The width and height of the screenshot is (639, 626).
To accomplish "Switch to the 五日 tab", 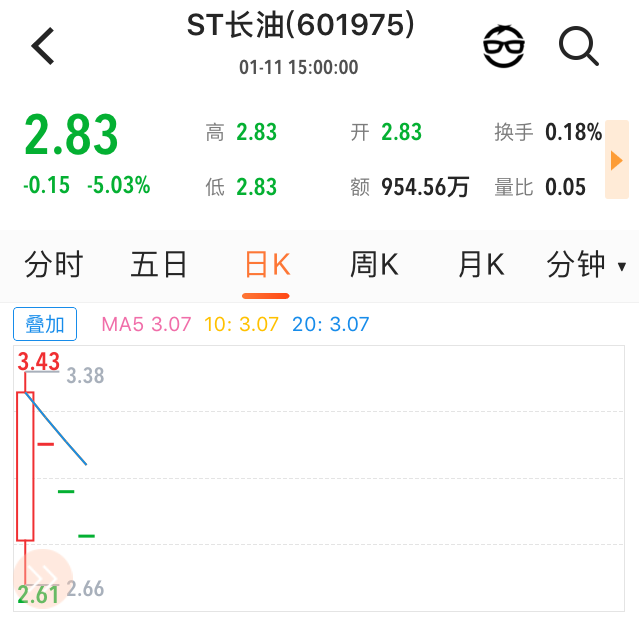I will (x=159, y=265).
